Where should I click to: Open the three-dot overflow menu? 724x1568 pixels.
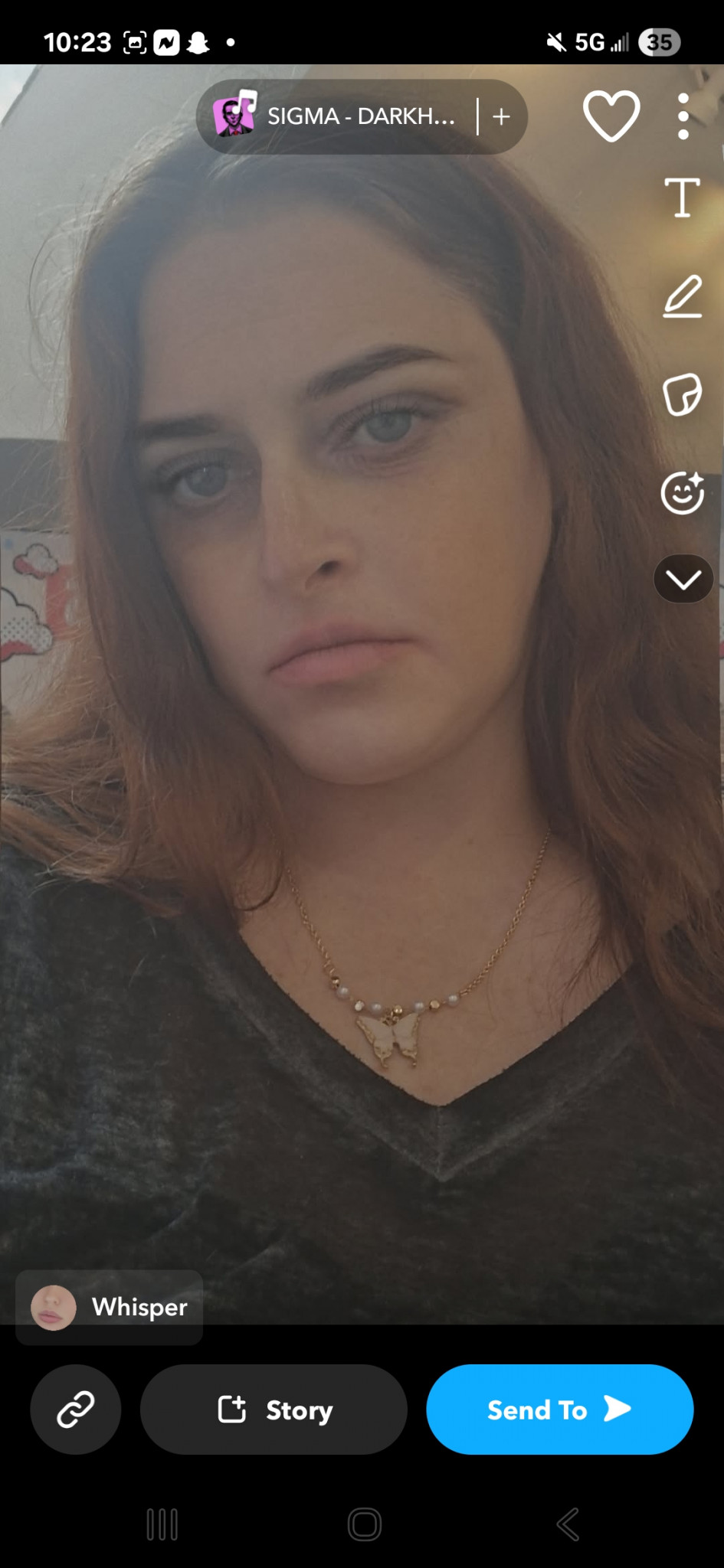coord(683,116)
